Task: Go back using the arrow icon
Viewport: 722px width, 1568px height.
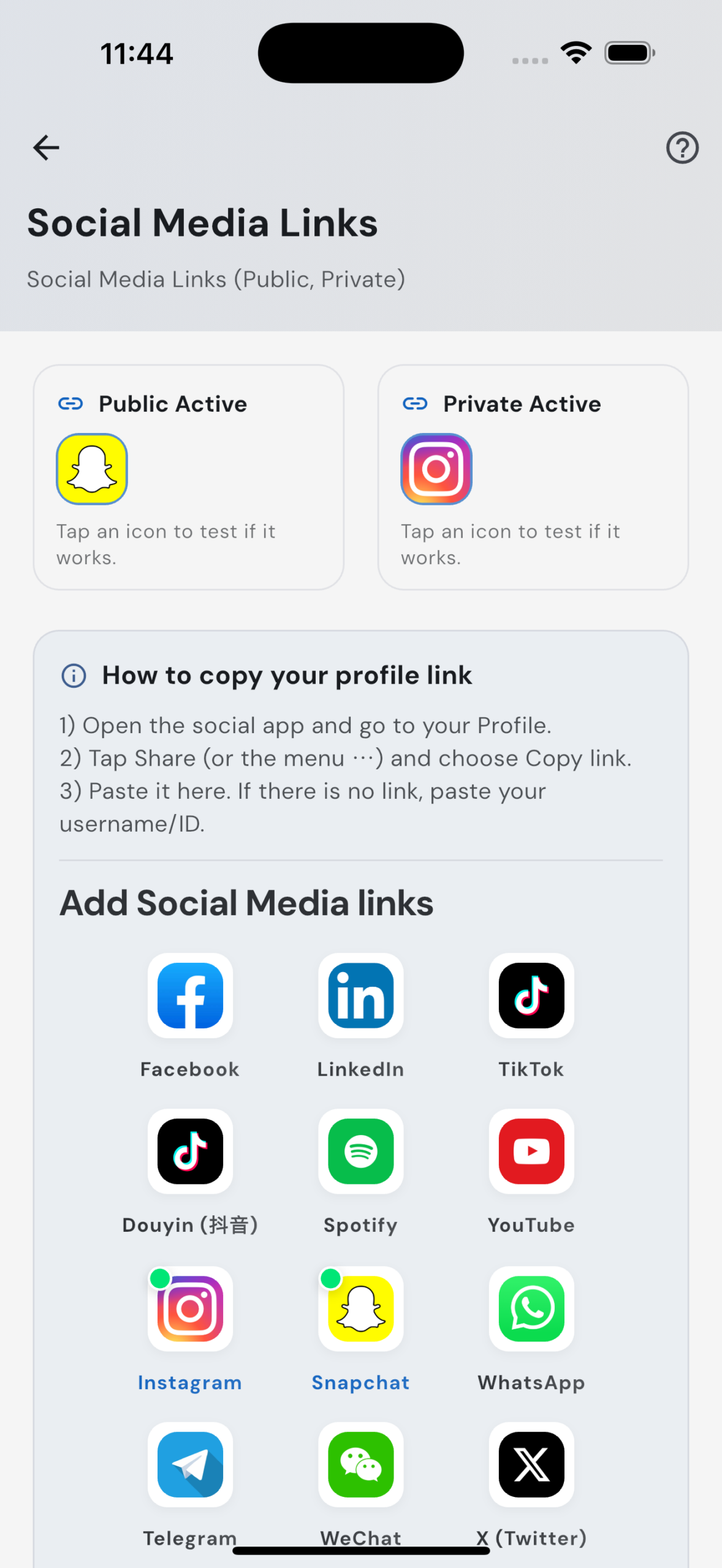Action: click(46, 148)
